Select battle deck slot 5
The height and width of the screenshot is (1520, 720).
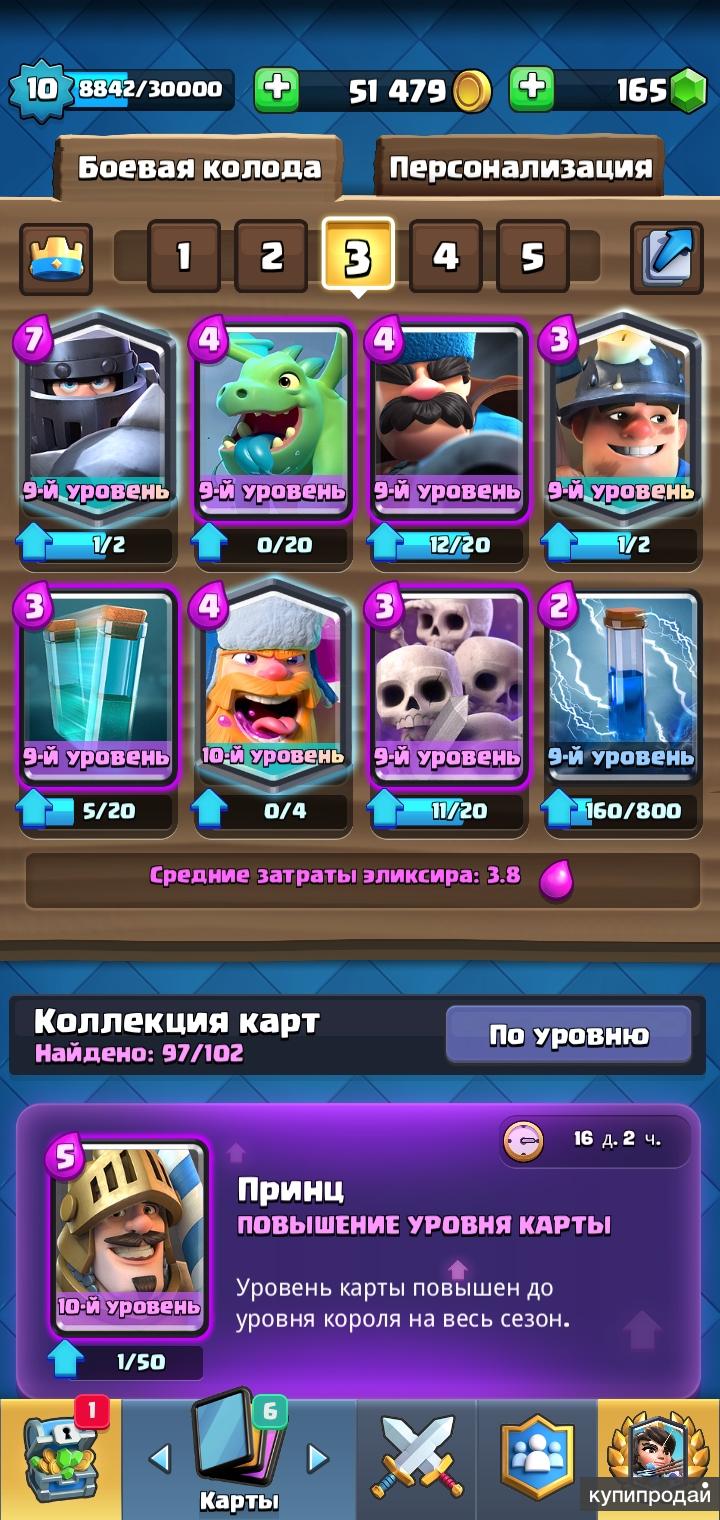532,257
